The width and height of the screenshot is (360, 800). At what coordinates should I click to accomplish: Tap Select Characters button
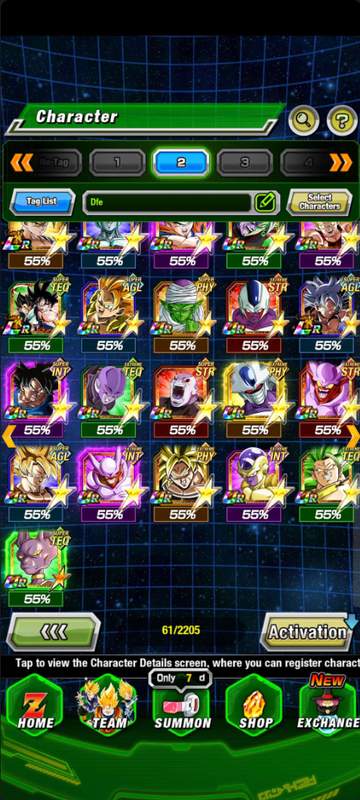[x=320, y=202]
